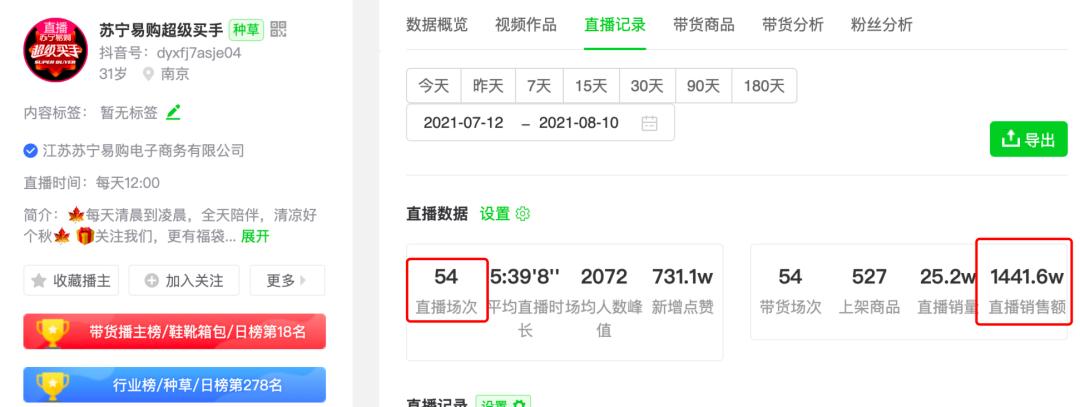Choose the 90天 range

click(x=703, y=86)
